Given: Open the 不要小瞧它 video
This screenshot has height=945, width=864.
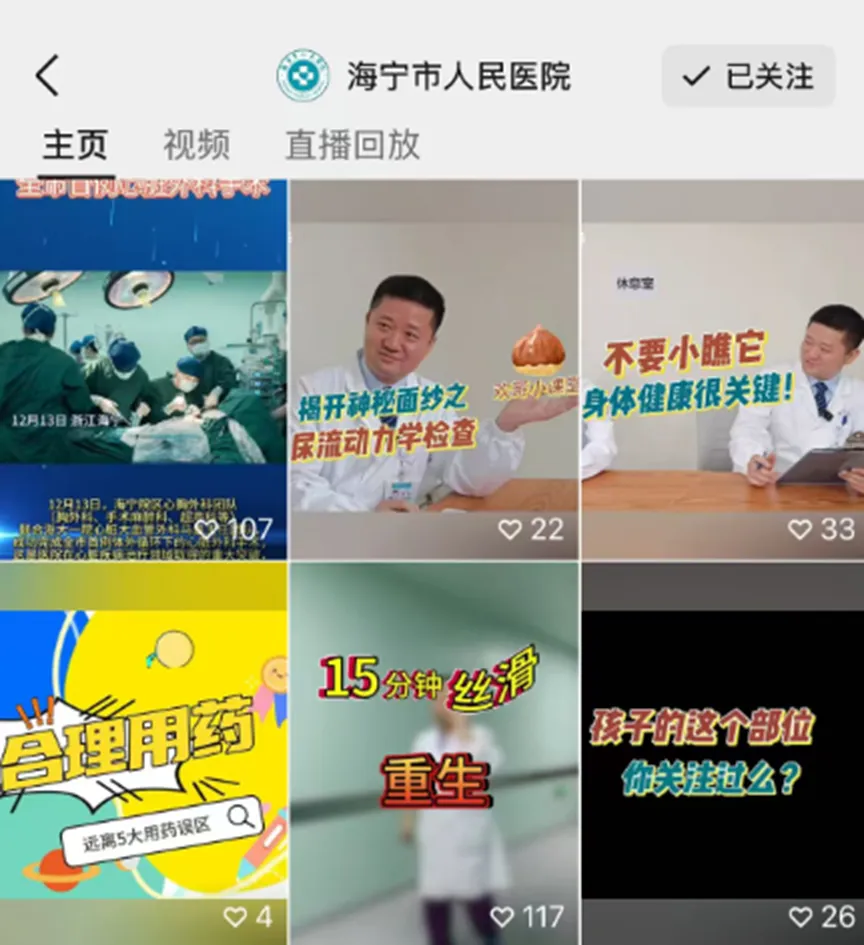Looking at the screenshot, I should click(722, 370).
